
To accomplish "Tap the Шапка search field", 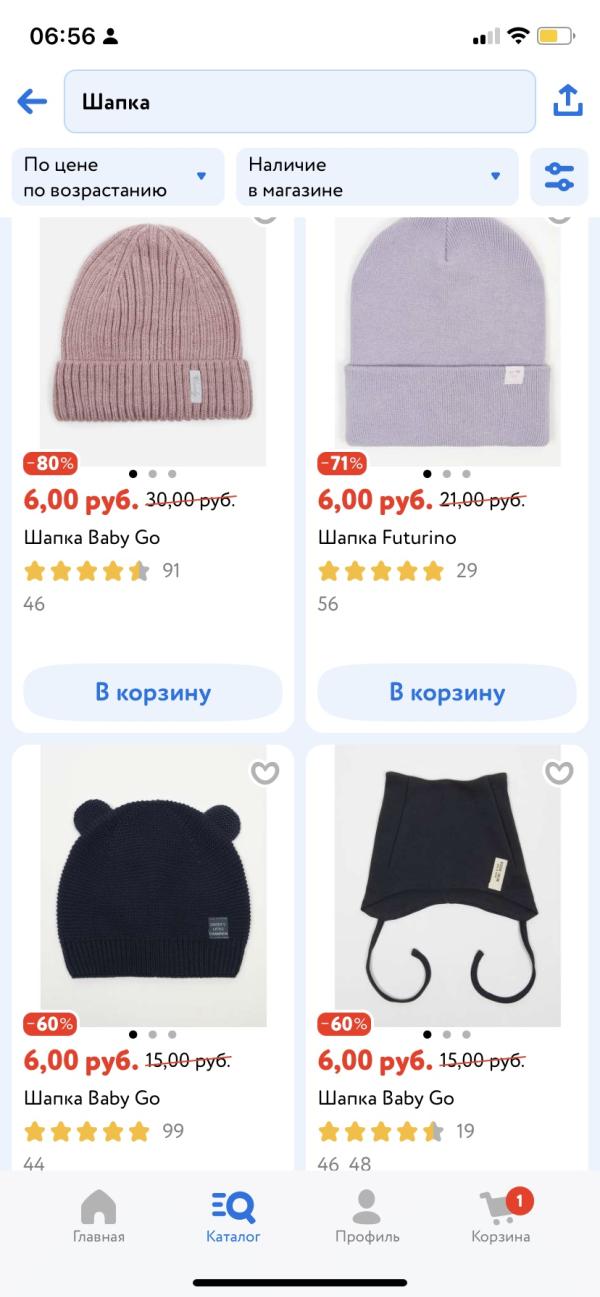I will pos(300,102).
